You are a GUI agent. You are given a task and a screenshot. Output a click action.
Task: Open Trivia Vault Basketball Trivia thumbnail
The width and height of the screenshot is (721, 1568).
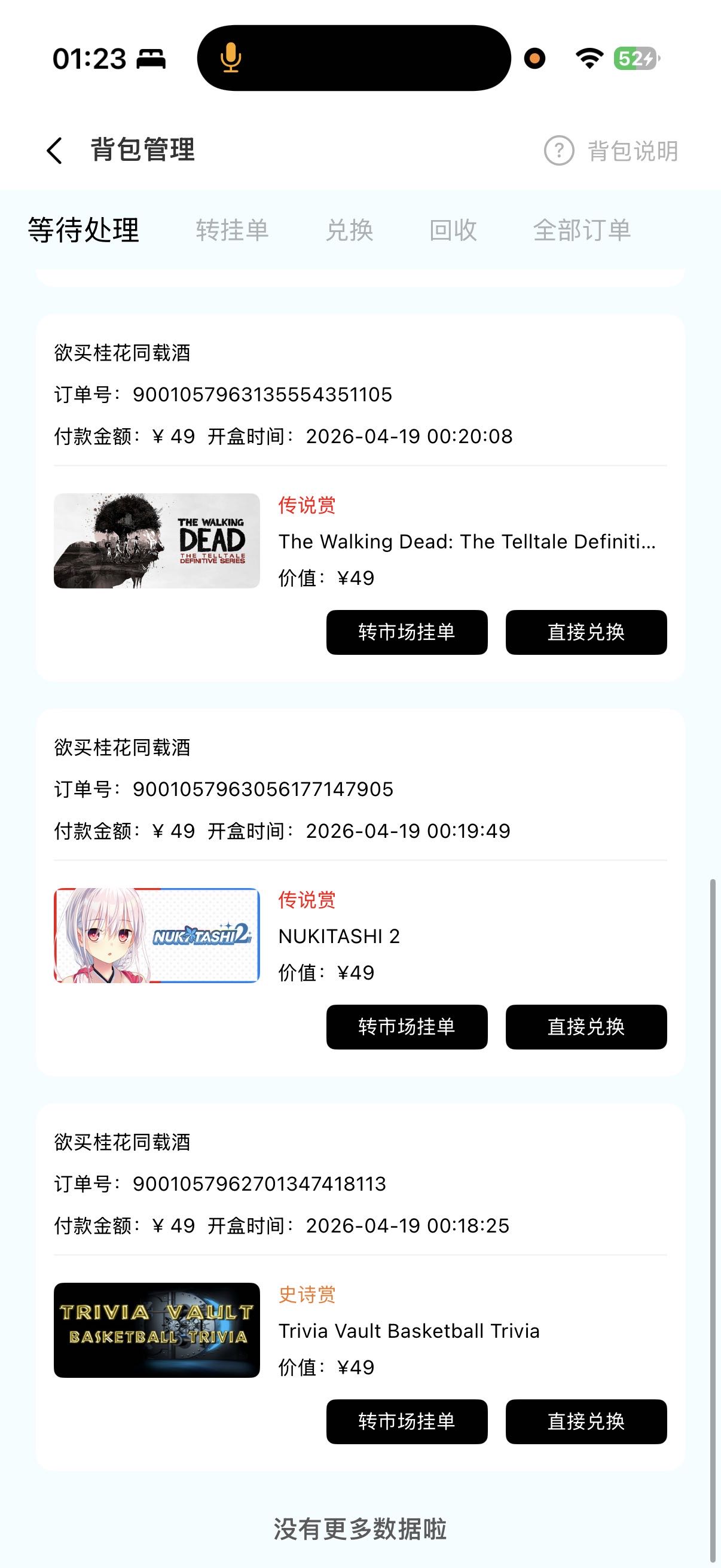157,1330
